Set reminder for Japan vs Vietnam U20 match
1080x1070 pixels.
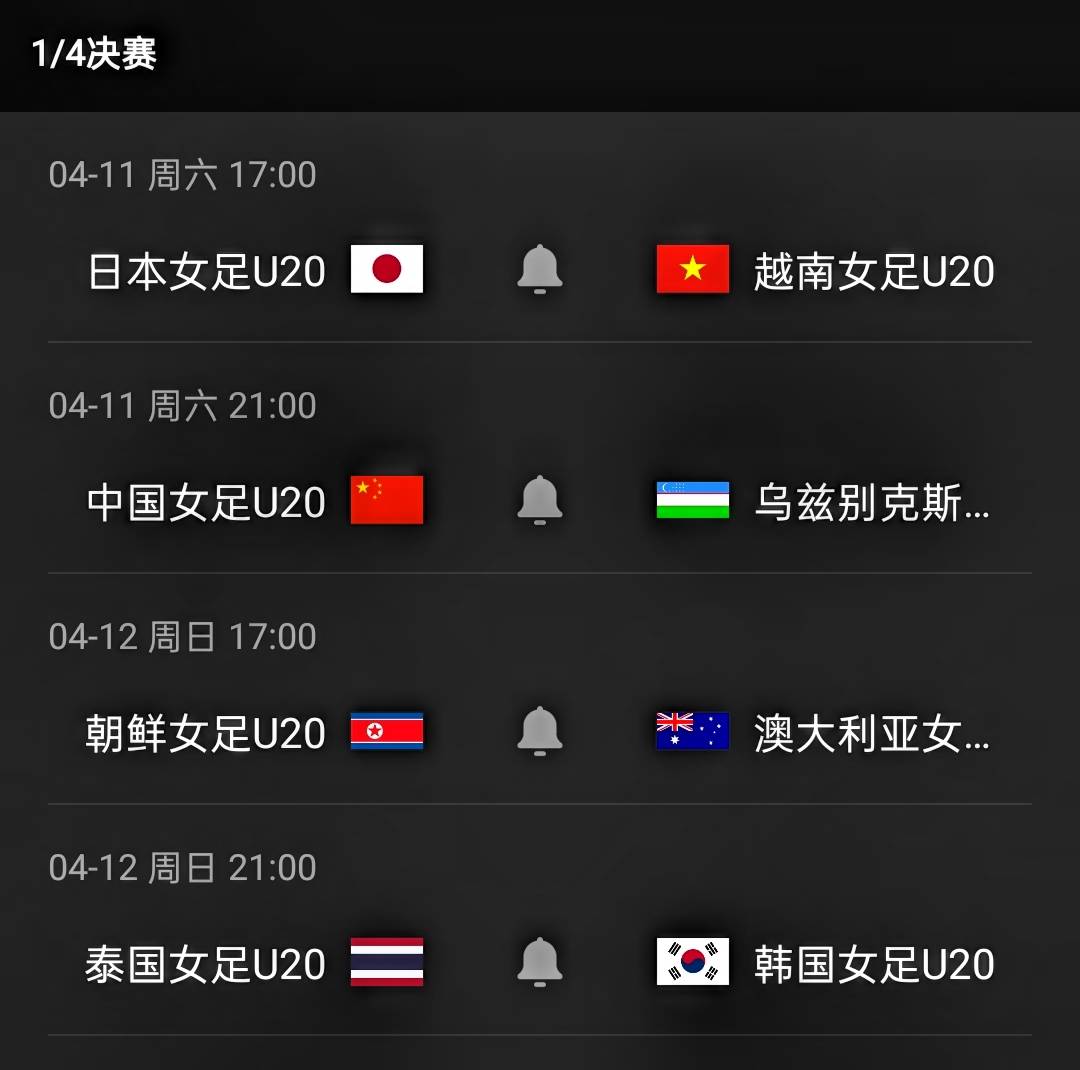click(540, 270)
